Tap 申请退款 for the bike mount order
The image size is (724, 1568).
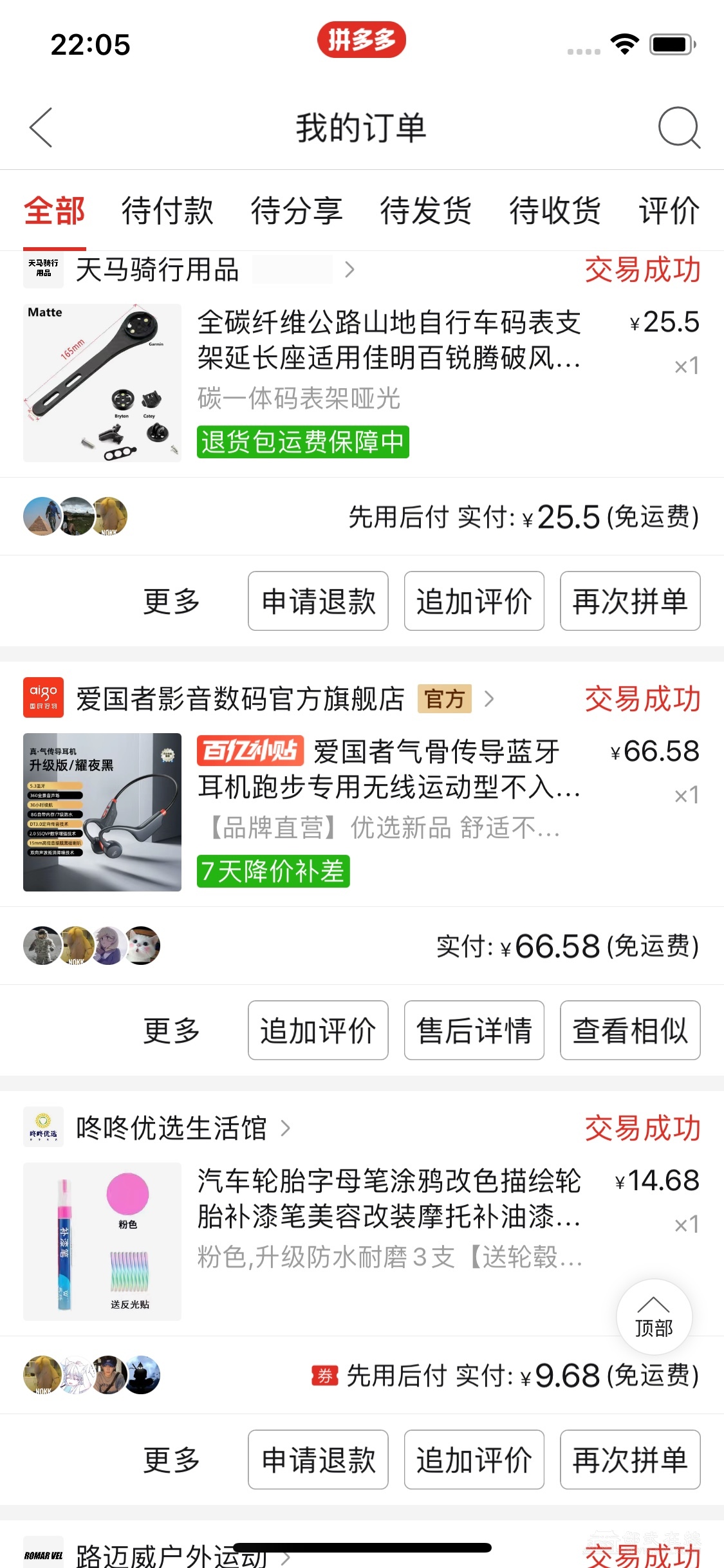point(318,601)
